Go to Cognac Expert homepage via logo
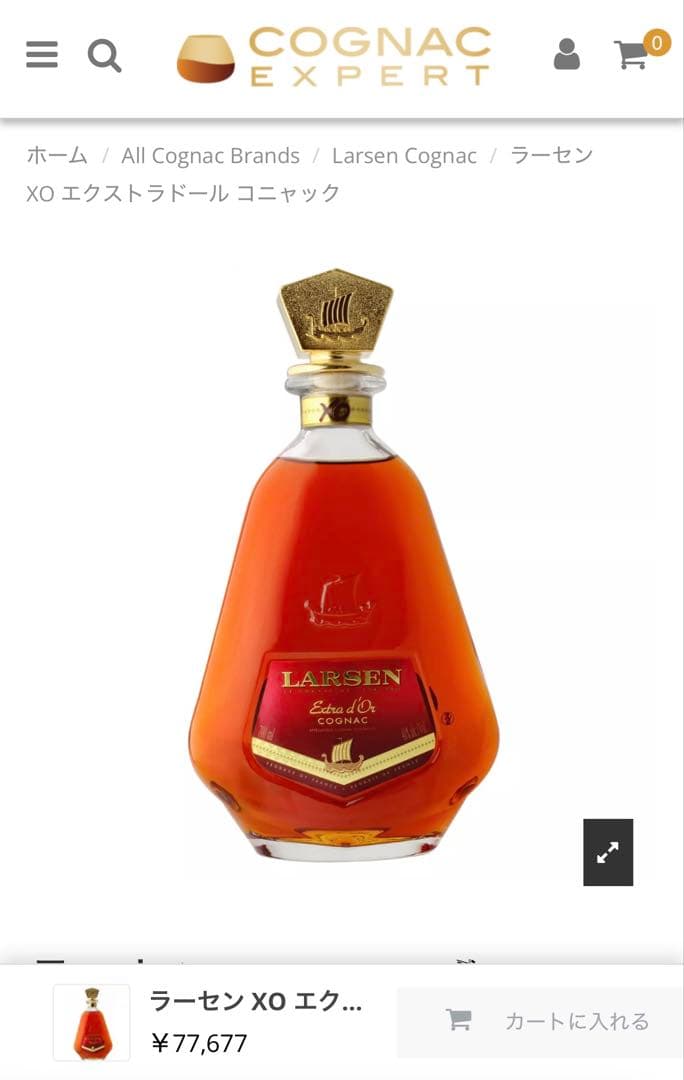Image resolution: width=684 pixels, height=1080 pixels. coord(335,56)
